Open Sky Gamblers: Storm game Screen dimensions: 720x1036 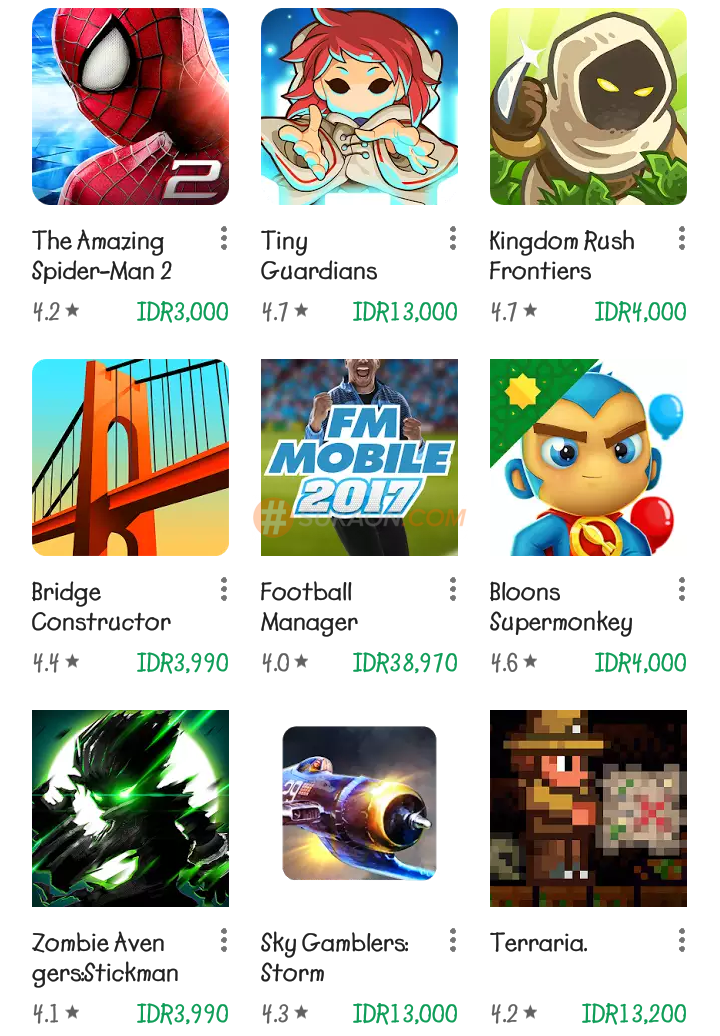pyautogui.click(x=359, y=803)
